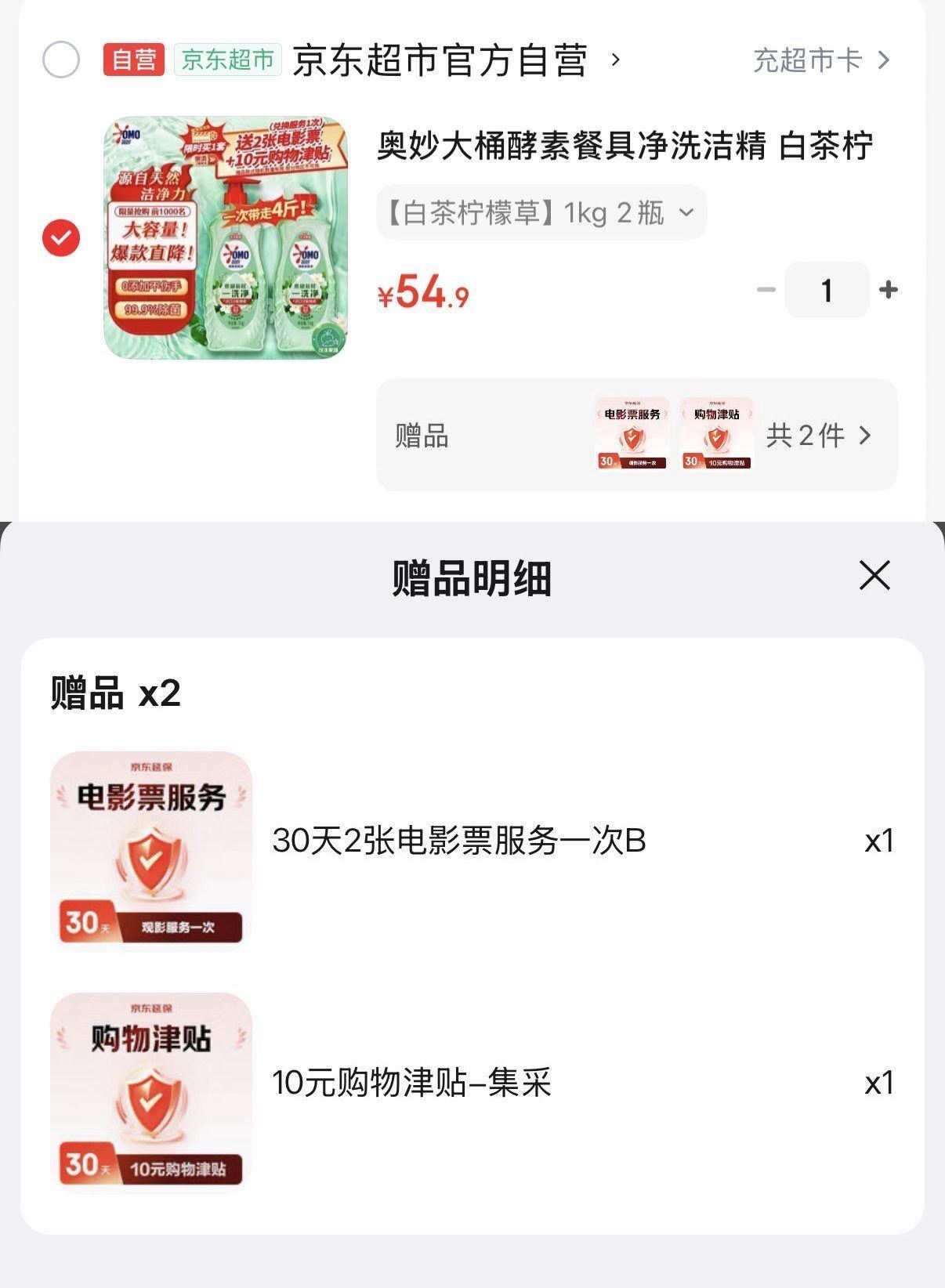Click the shopping subsidy icon in 赠品 row
This screenshot has height=1288, width=945.
coord(717,435)
